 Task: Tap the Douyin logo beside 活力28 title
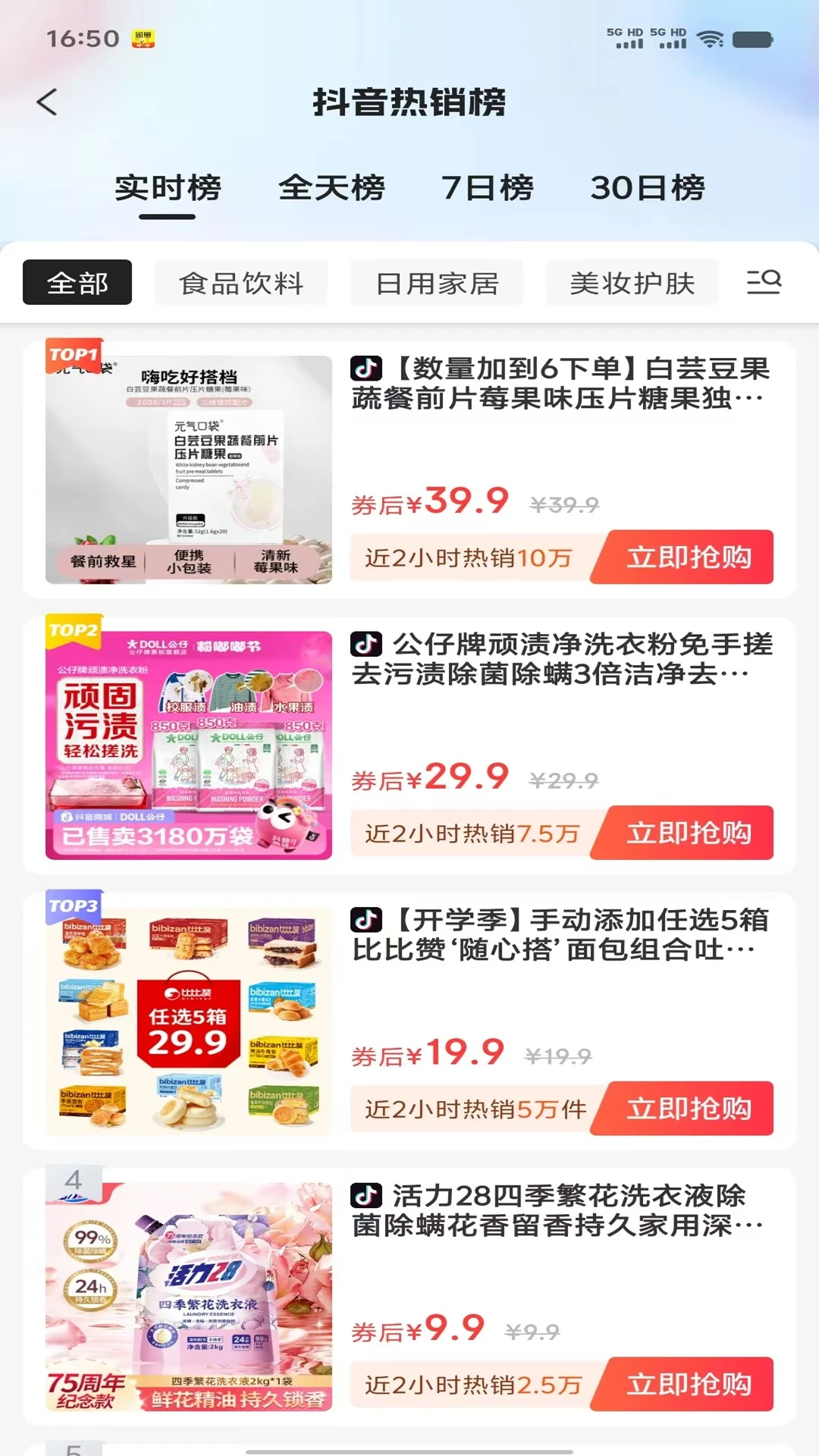click(x=366, y=1196)
